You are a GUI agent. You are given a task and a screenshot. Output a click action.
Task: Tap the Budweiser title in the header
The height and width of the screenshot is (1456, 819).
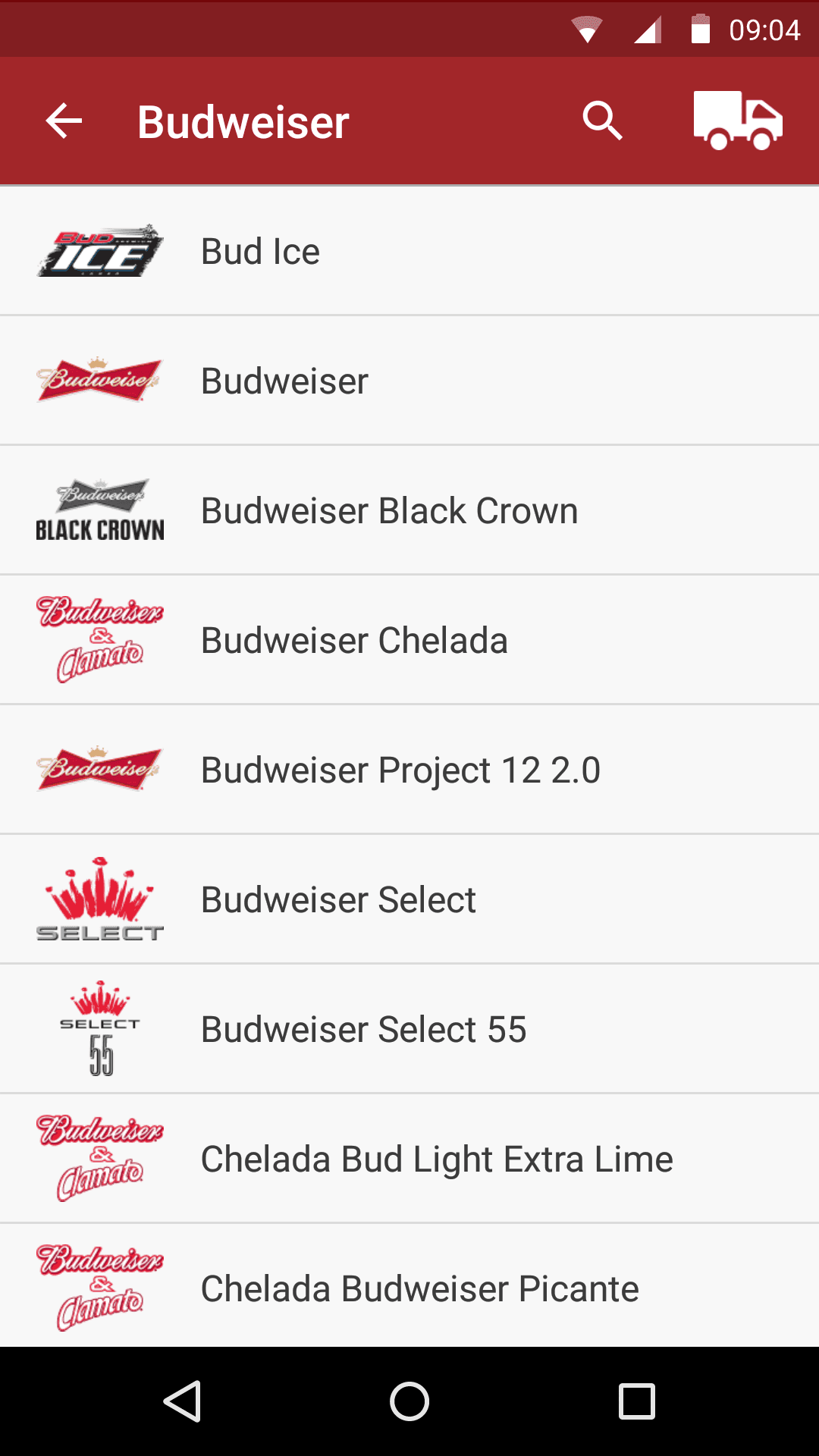tap(243, 121)
